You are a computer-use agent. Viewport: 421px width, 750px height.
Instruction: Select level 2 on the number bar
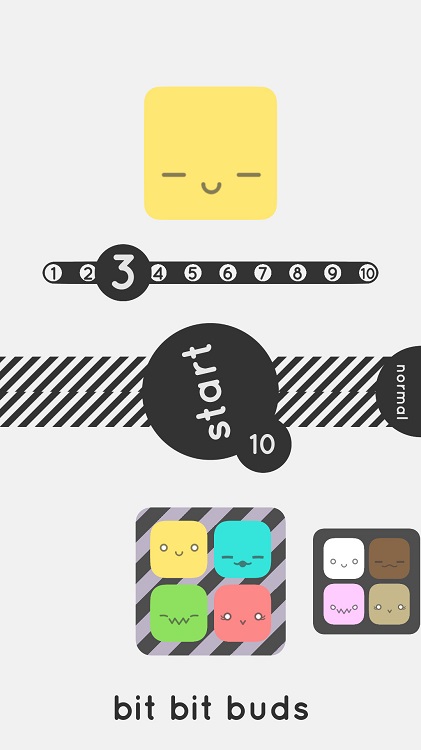point(88,273)
